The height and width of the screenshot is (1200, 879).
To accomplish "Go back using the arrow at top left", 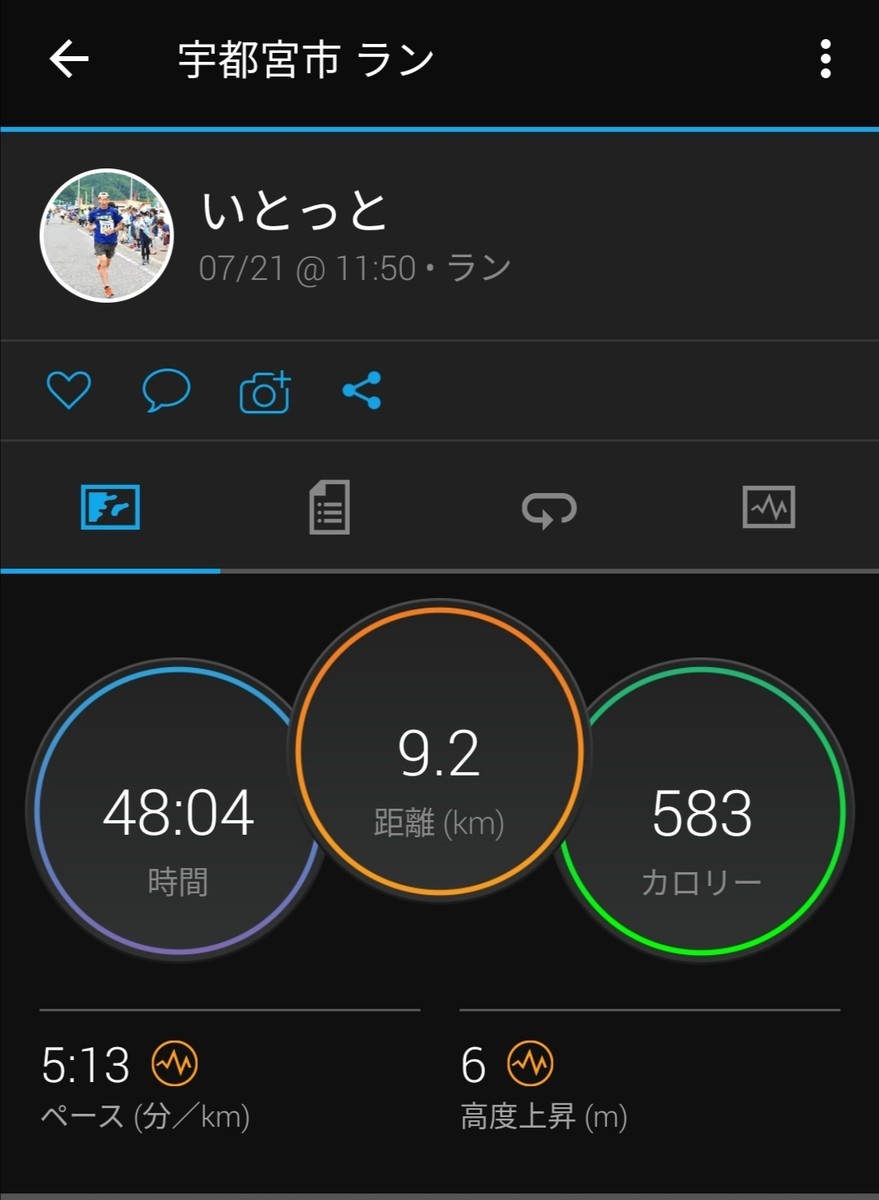I will [x=66, y=60].
